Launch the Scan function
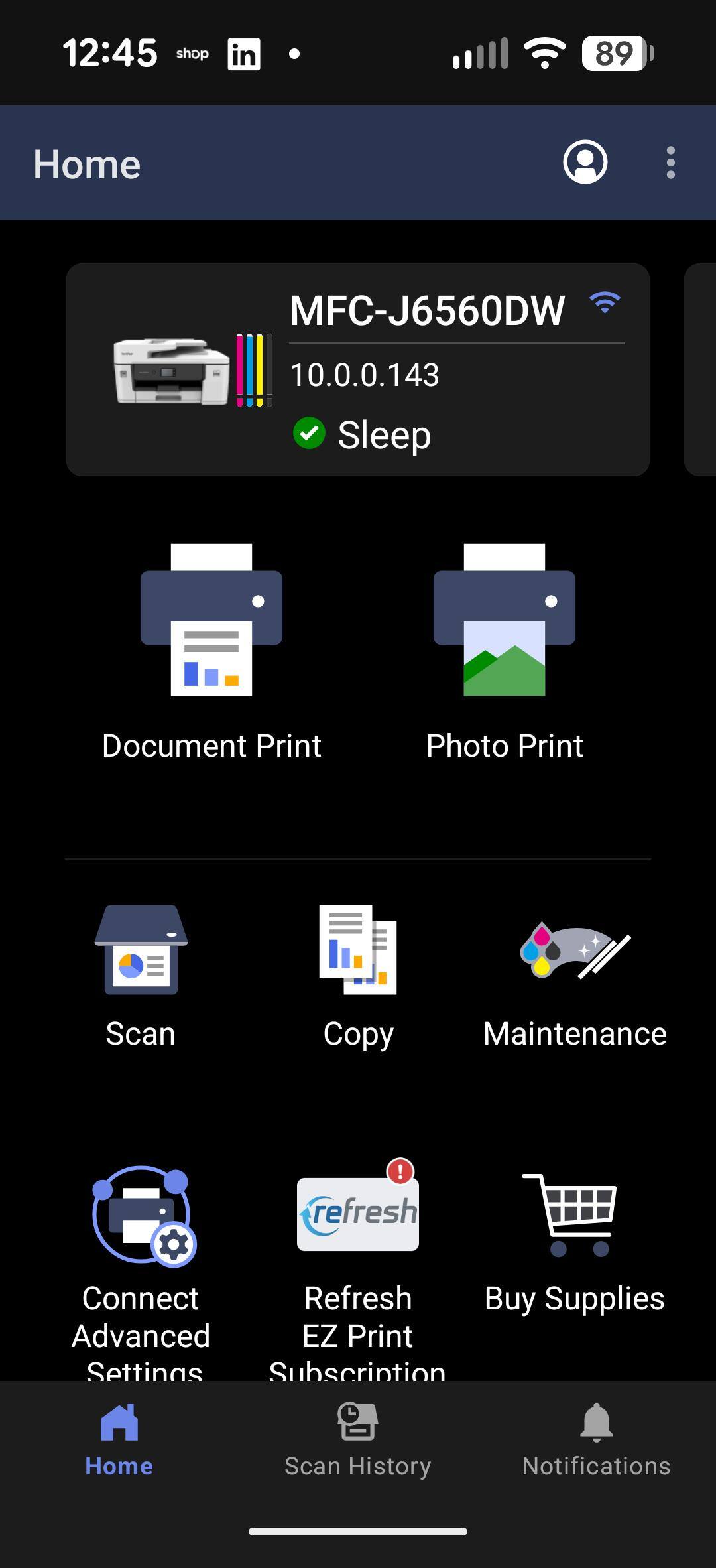This screenshot has width=716, height=1568. pos(141,975)
